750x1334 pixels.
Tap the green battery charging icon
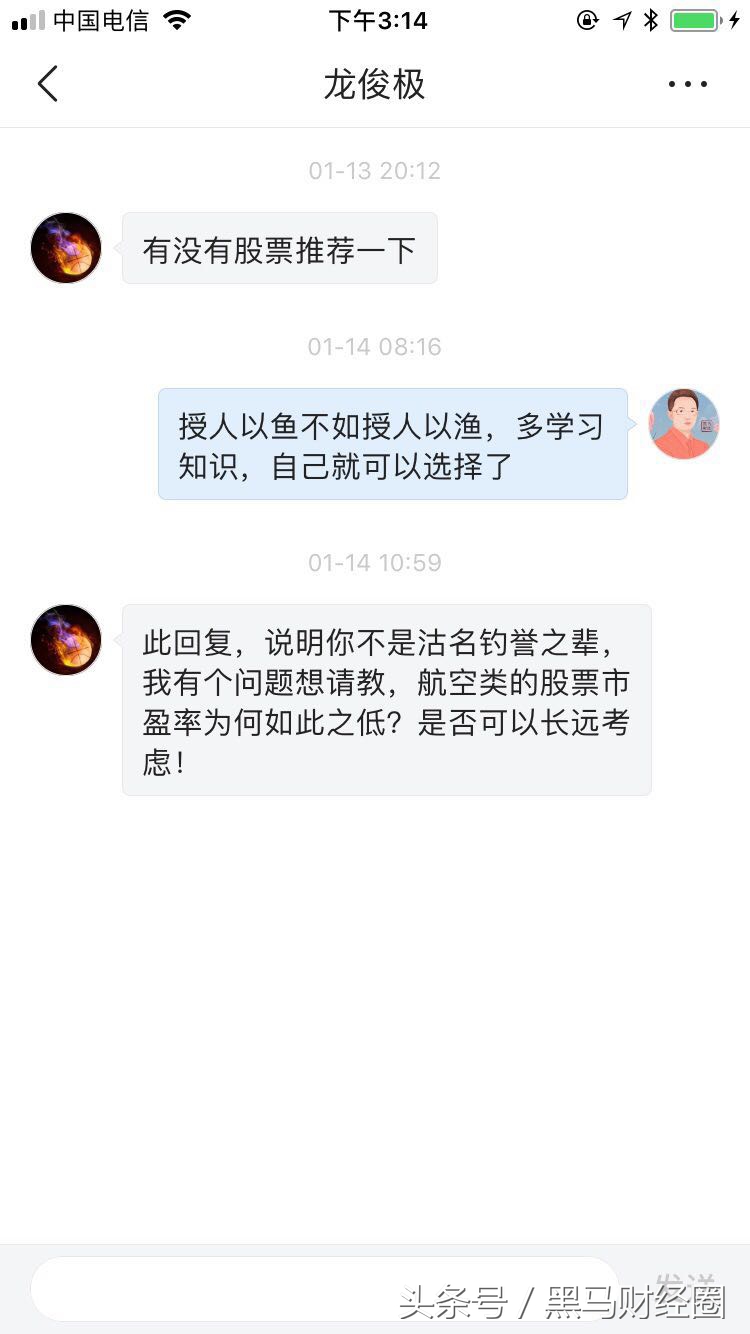pos(692,18)
